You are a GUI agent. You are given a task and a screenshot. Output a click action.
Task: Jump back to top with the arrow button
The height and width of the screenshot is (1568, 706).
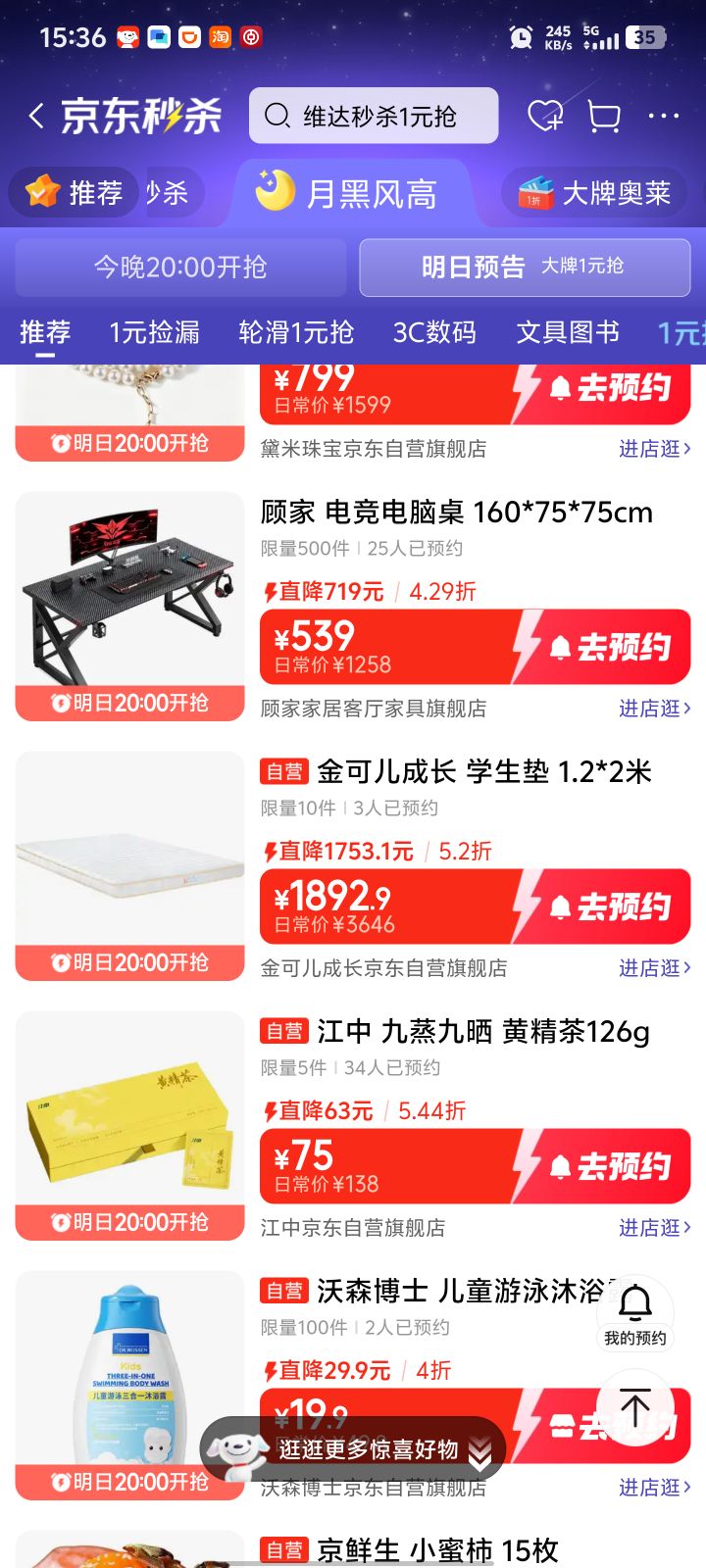634,1409
